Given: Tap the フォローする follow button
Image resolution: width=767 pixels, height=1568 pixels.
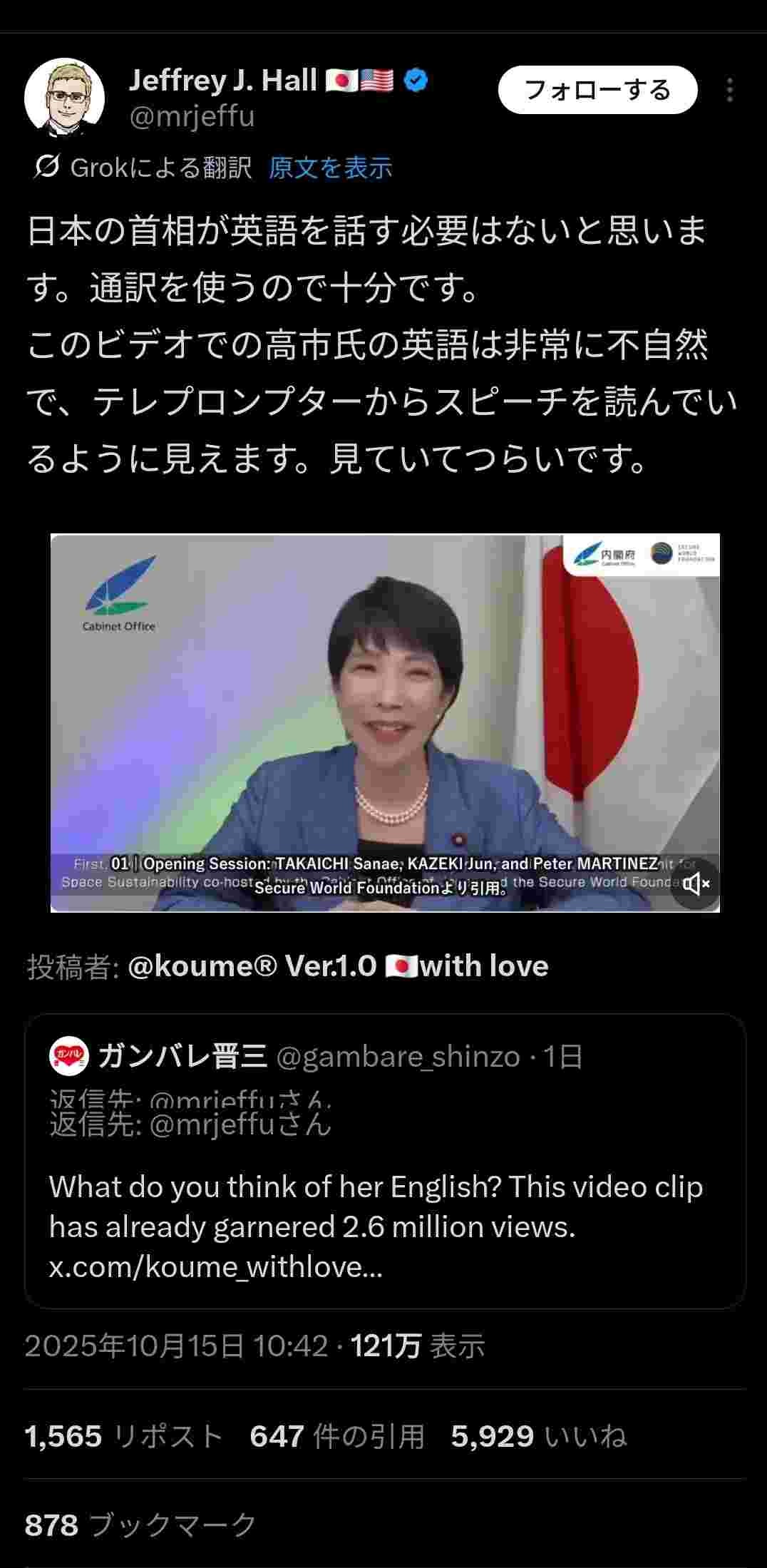Looking at the screenshot, I should (597, 90).
